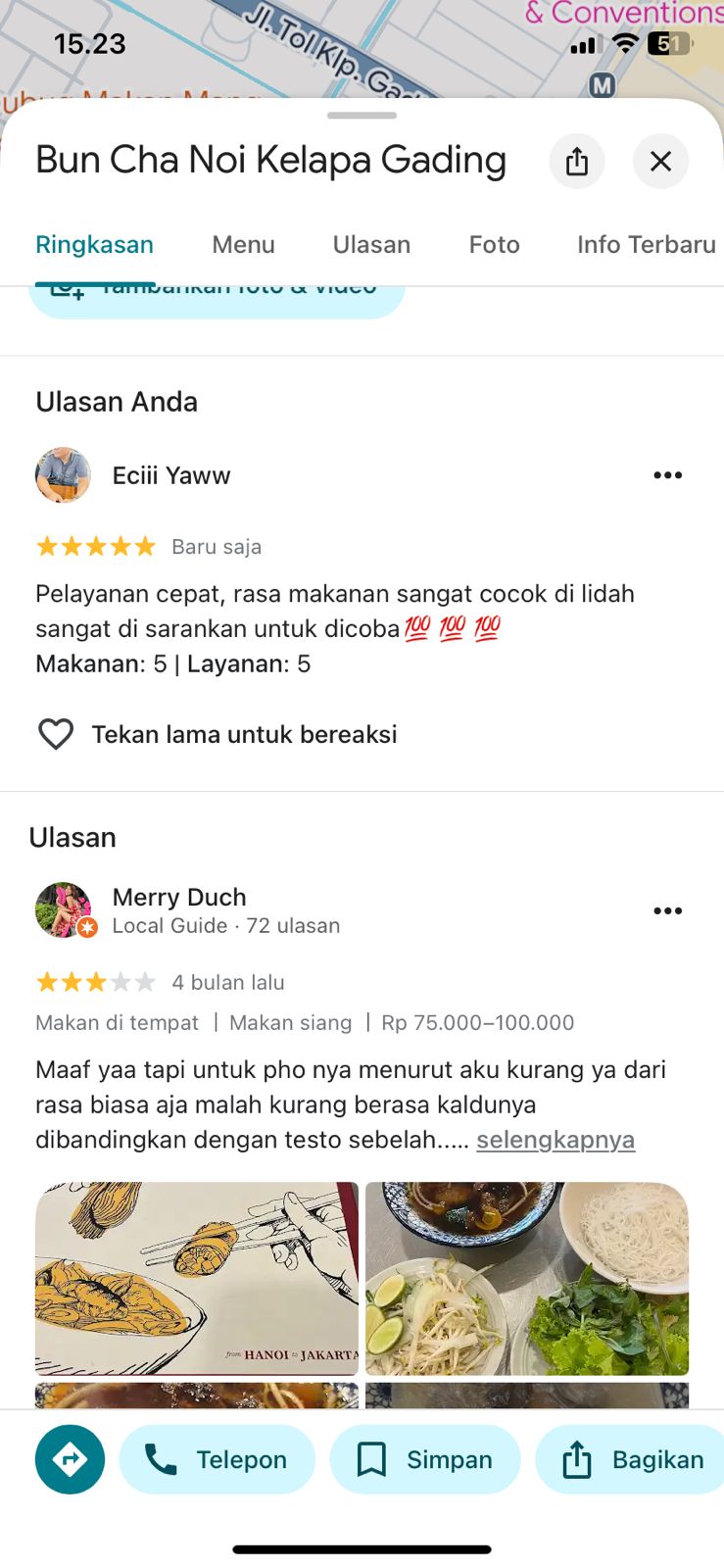Open options for Eciii Yaww's review

pyautogui.click(x=668, y=475)
